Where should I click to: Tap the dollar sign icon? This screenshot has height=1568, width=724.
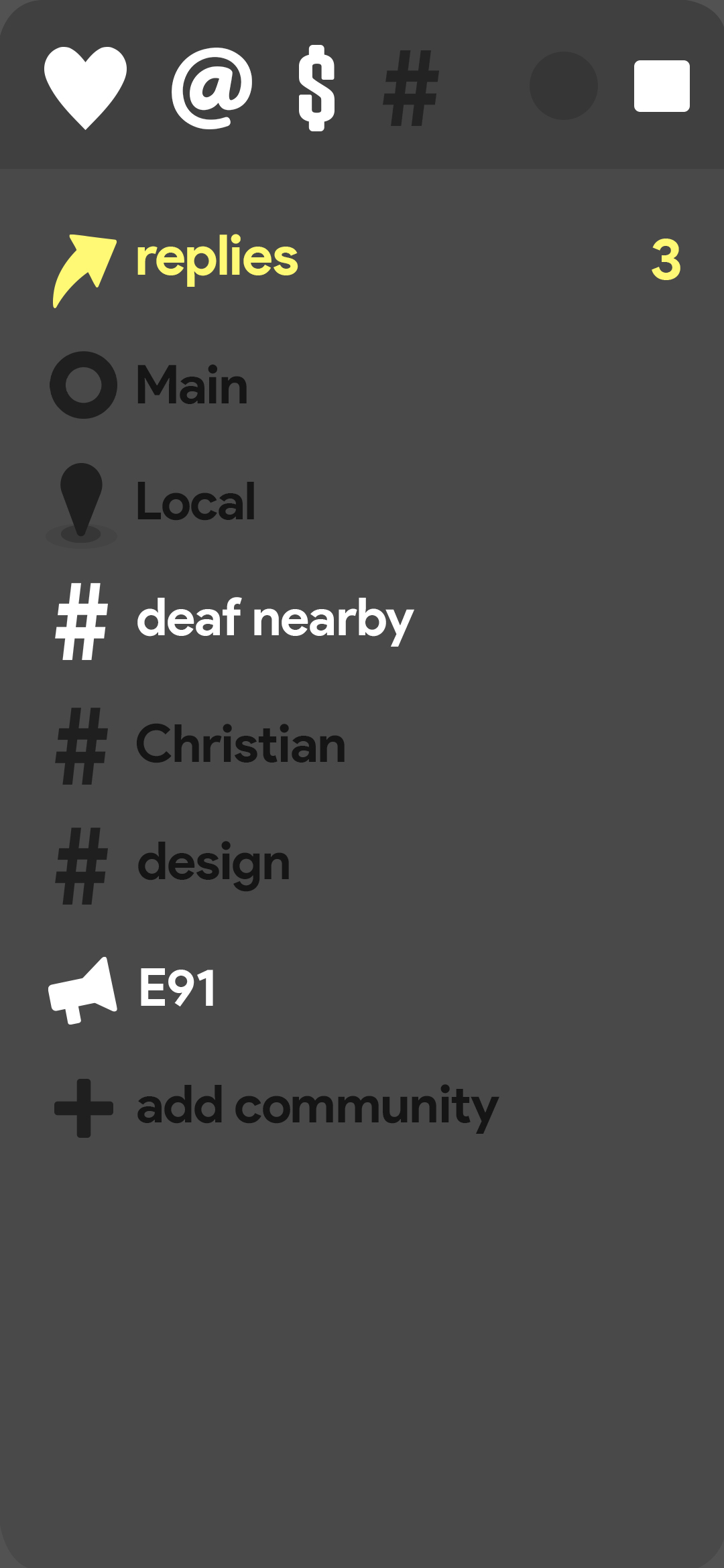316,87
